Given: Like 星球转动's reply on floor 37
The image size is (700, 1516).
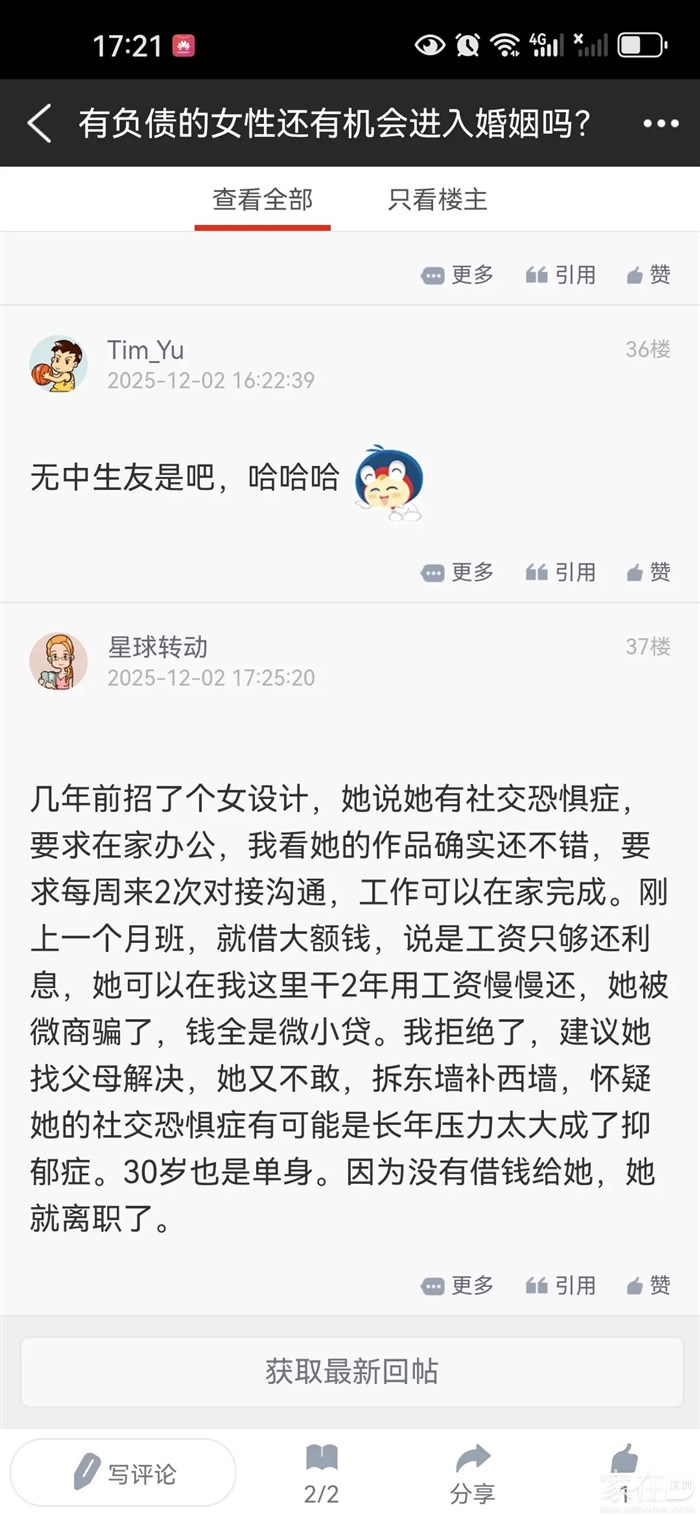Looking at the screenshot, I should 648,1285.
